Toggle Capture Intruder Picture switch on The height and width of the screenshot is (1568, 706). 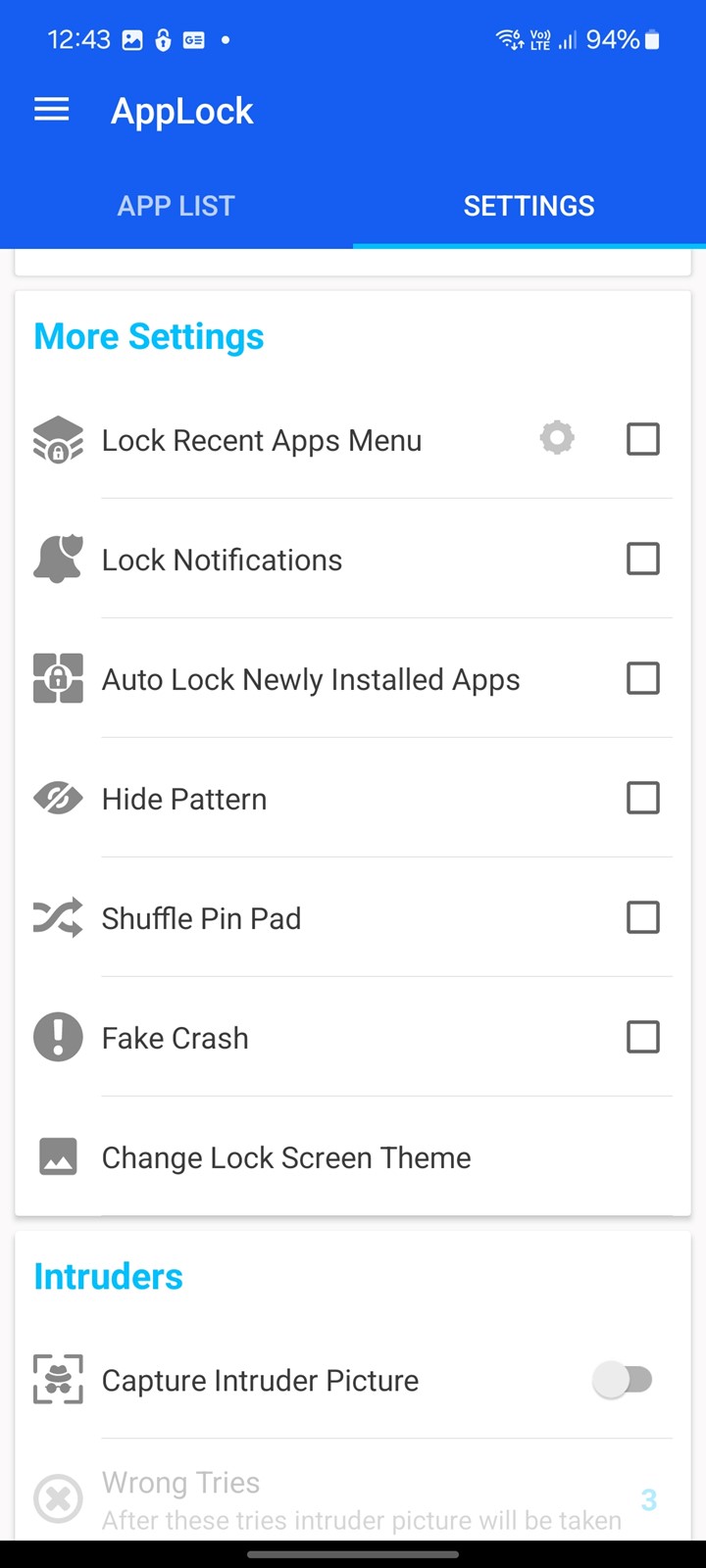pyautogui.click(x=623, y=1380)
